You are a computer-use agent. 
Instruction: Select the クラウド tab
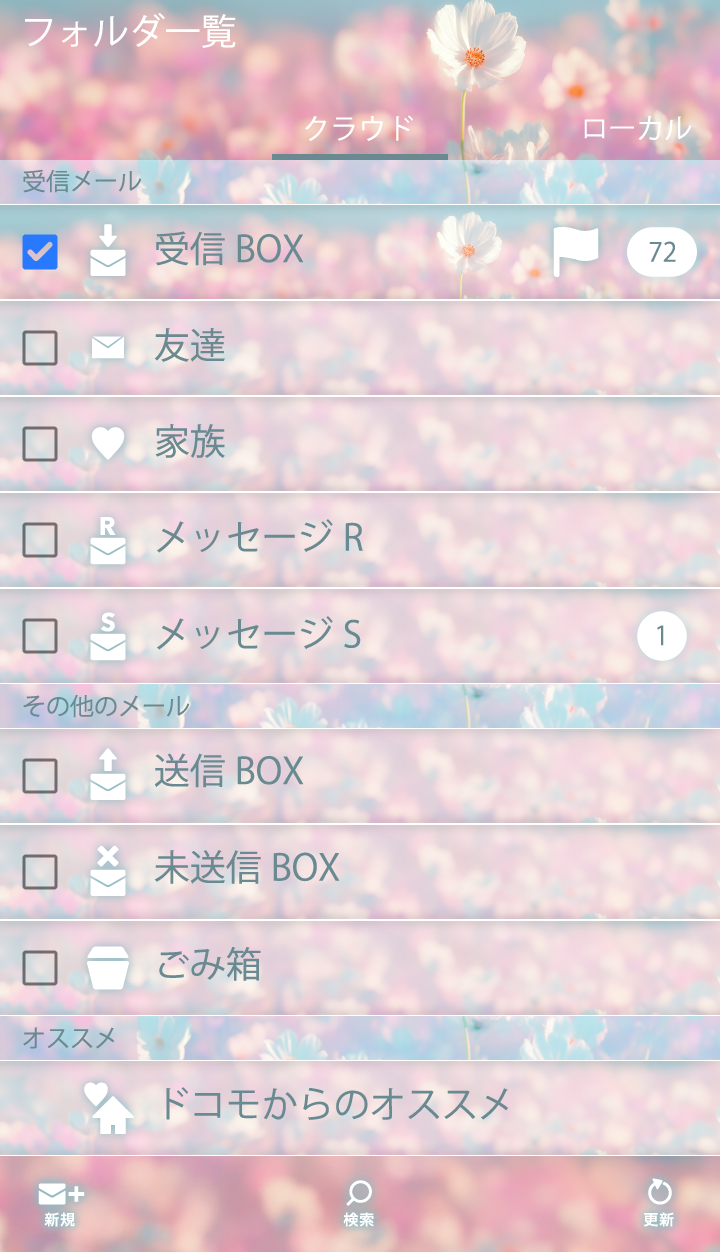pyautogui.click(x=359, y=129)
